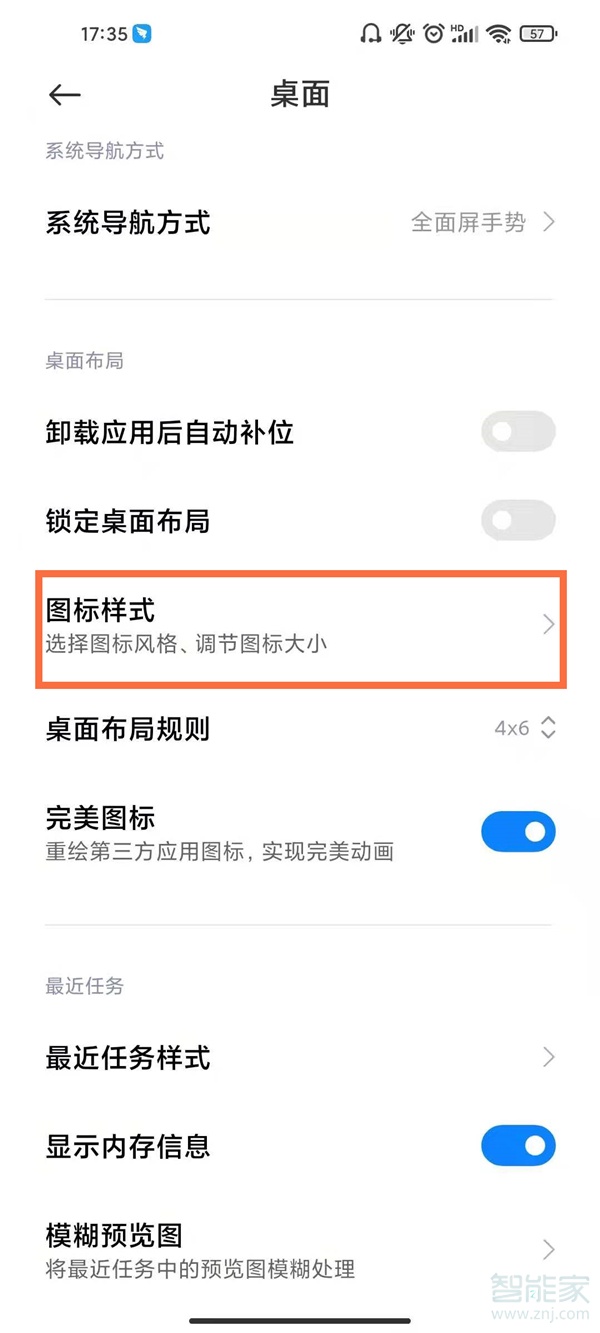Enable 卸载应用后自动补位 switch
Image resolution: width=600 pixels, height=1333 pixels.
tap(517, 432)
